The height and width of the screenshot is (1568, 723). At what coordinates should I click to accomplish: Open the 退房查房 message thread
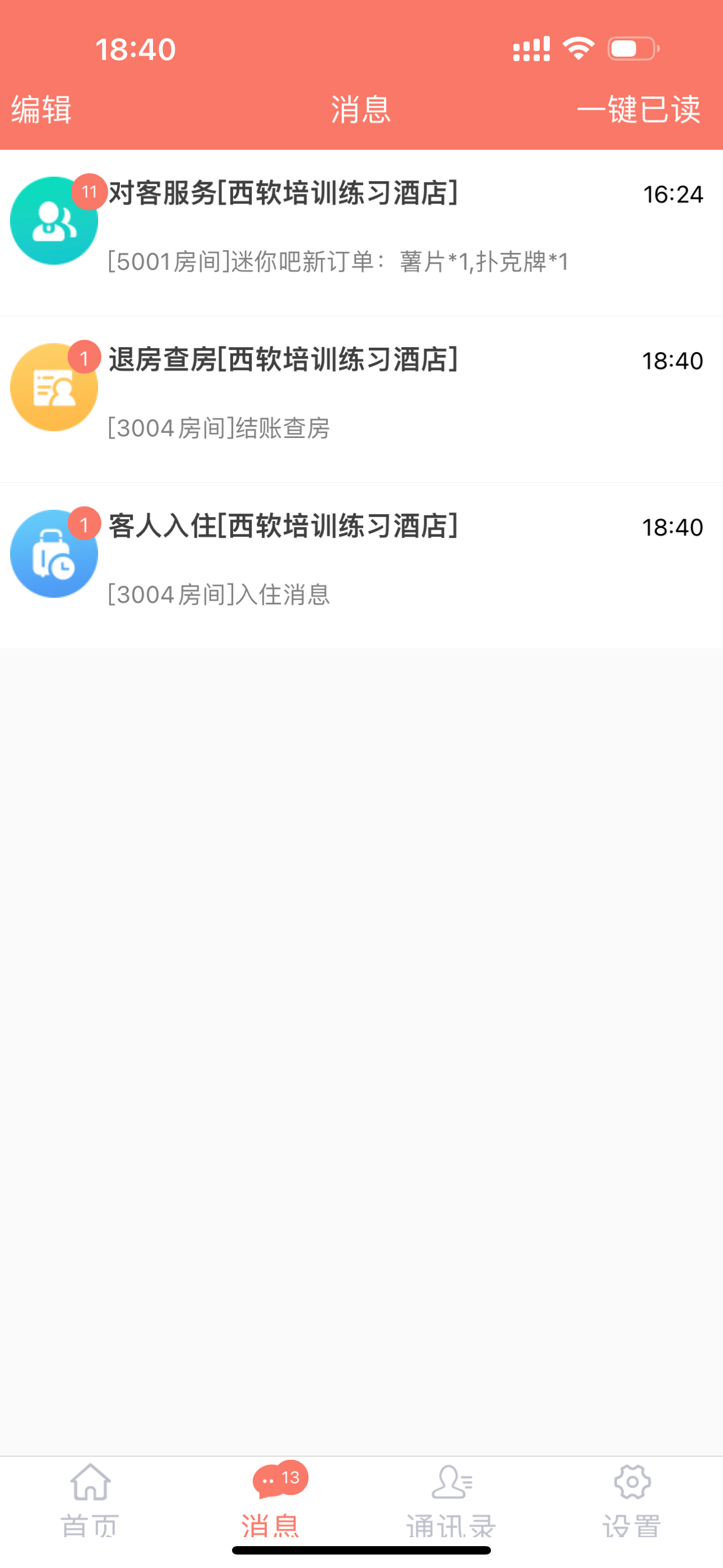tap(361, 399)
